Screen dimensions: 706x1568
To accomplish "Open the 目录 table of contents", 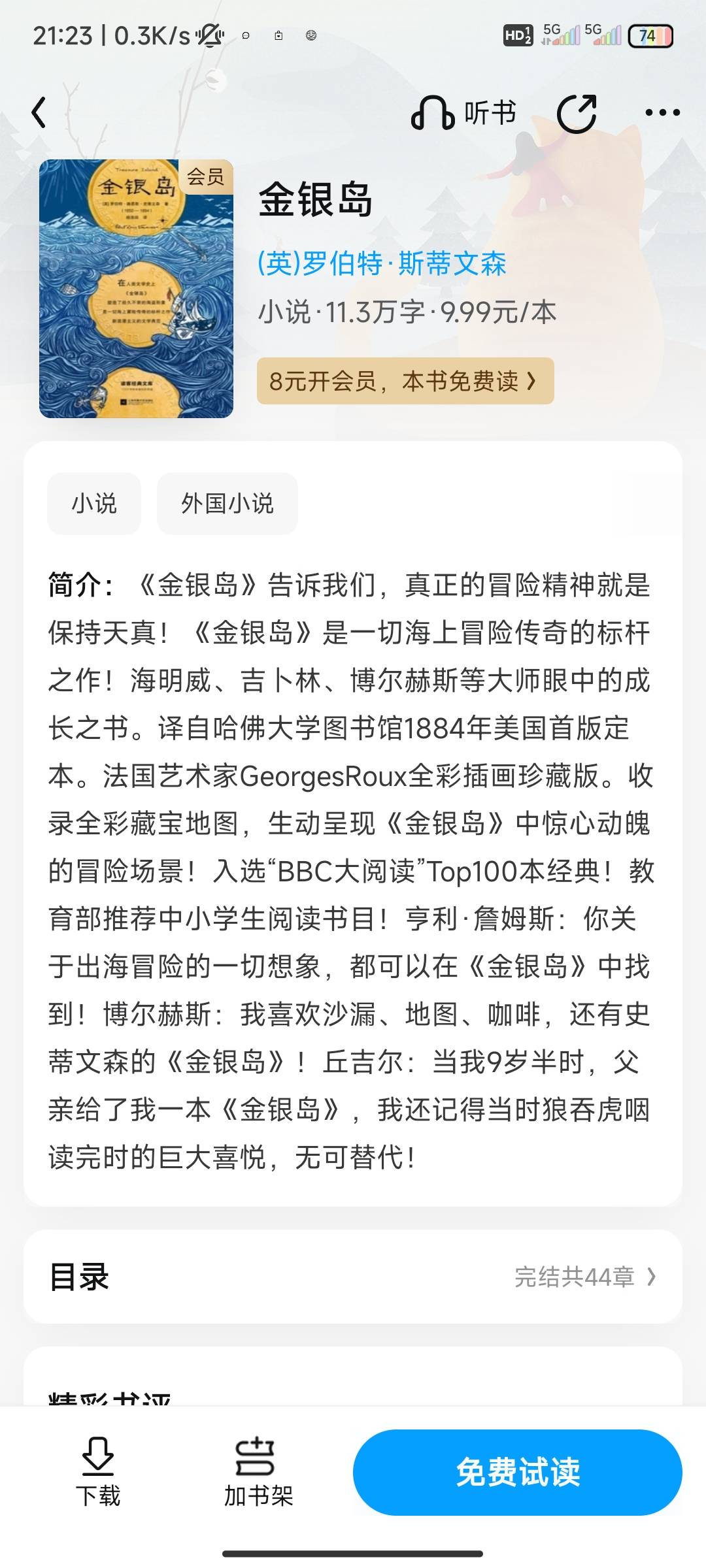I will [x=353, y=1277].
